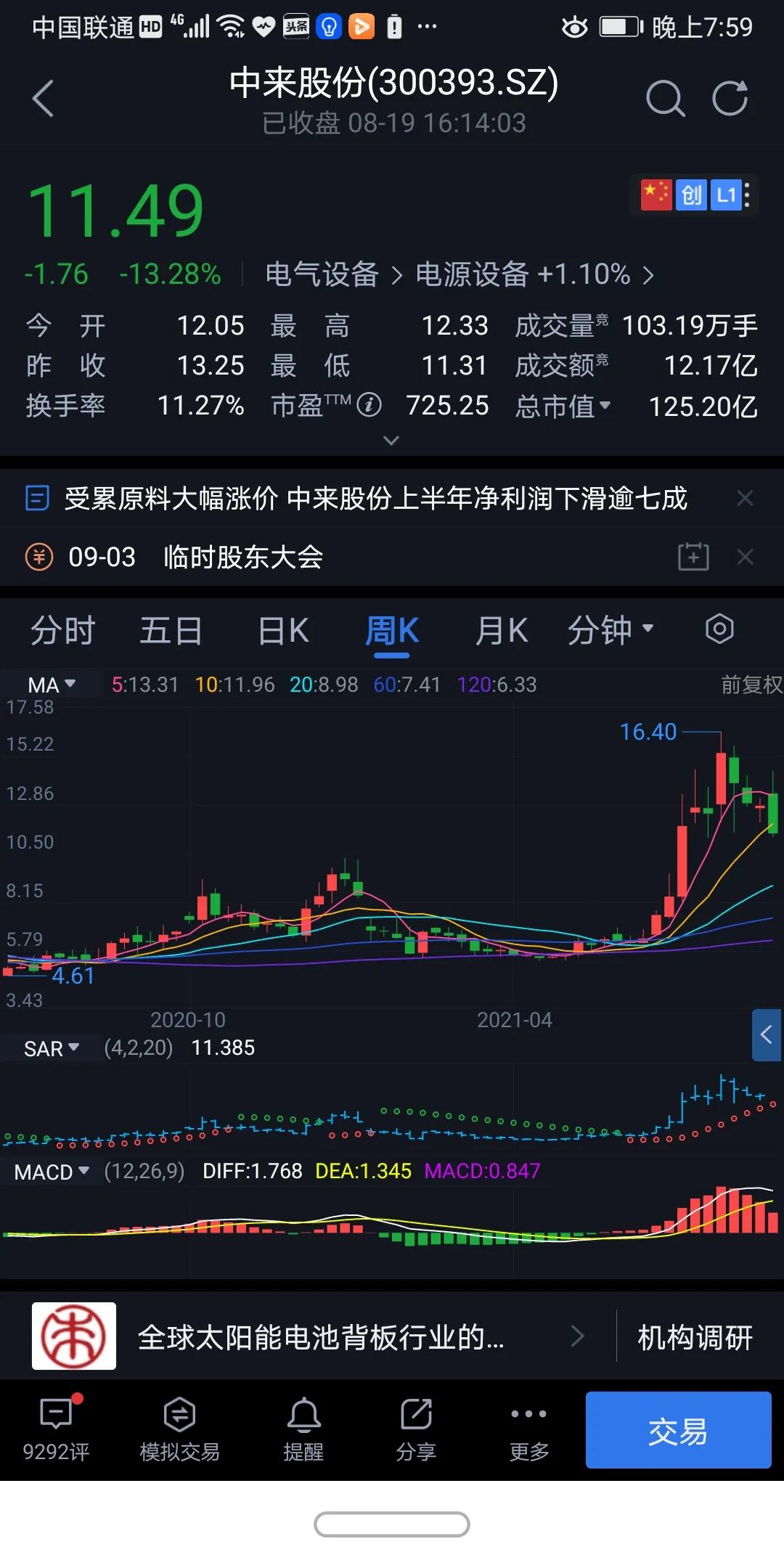The height and width of the screenshot is (1568, 784).
Task: Tap the L1 quote level badge
Action: click(725, 195)
